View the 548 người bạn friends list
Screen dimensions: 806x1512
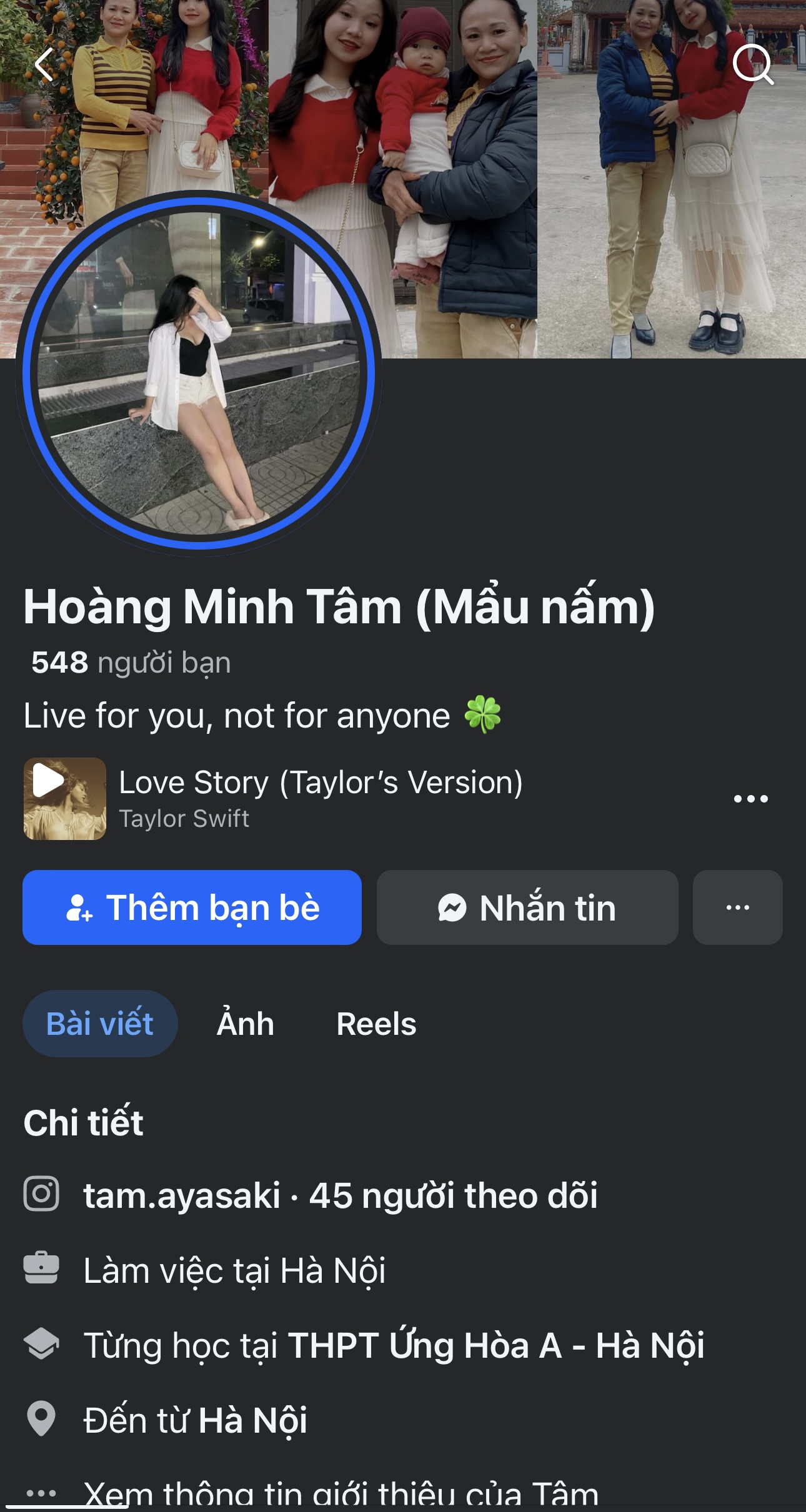coord(131,663)
